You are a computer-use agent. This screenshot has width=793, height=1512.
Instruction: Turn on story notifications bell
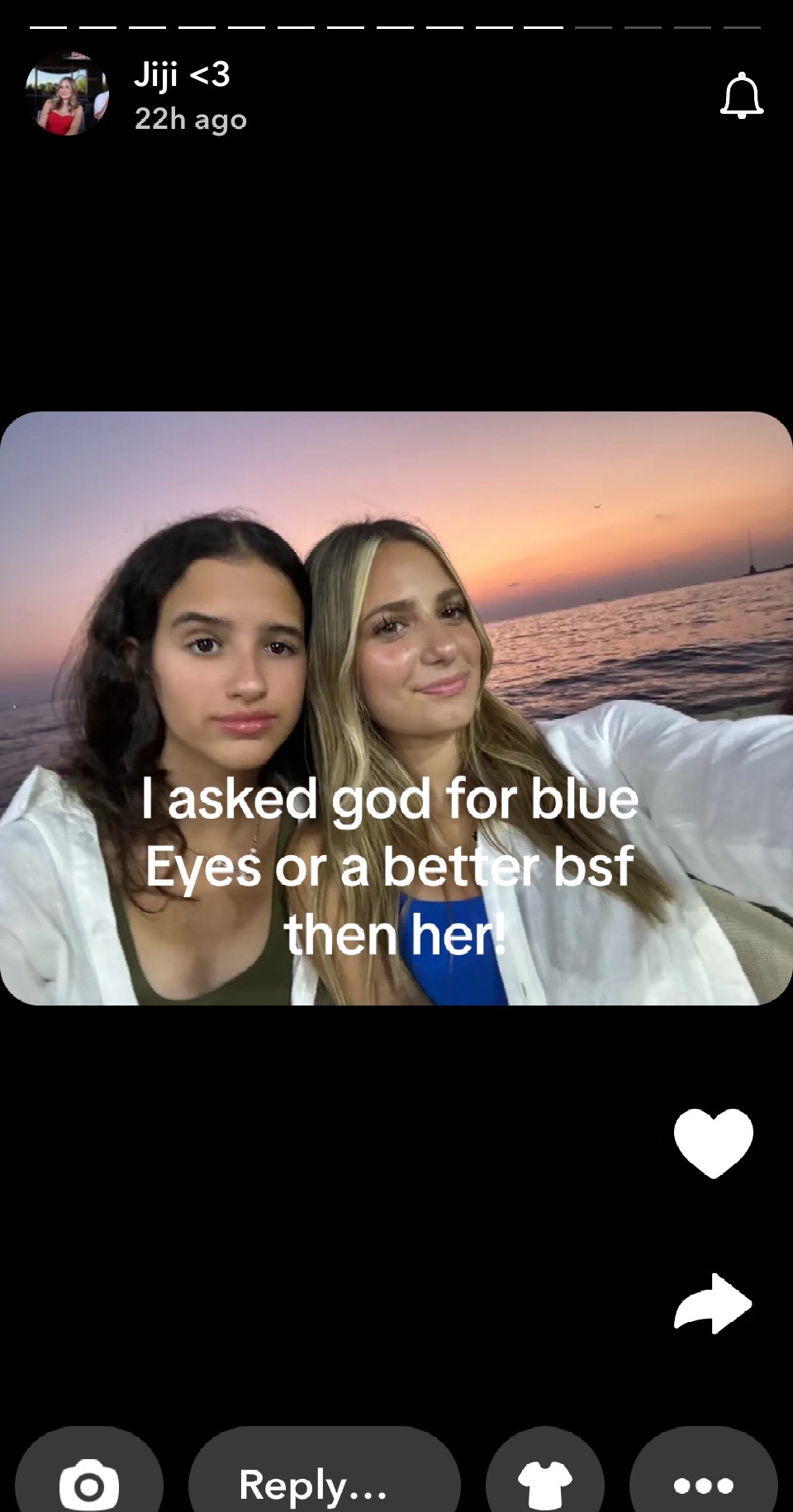pyautogui.click(x=741, y=96)
